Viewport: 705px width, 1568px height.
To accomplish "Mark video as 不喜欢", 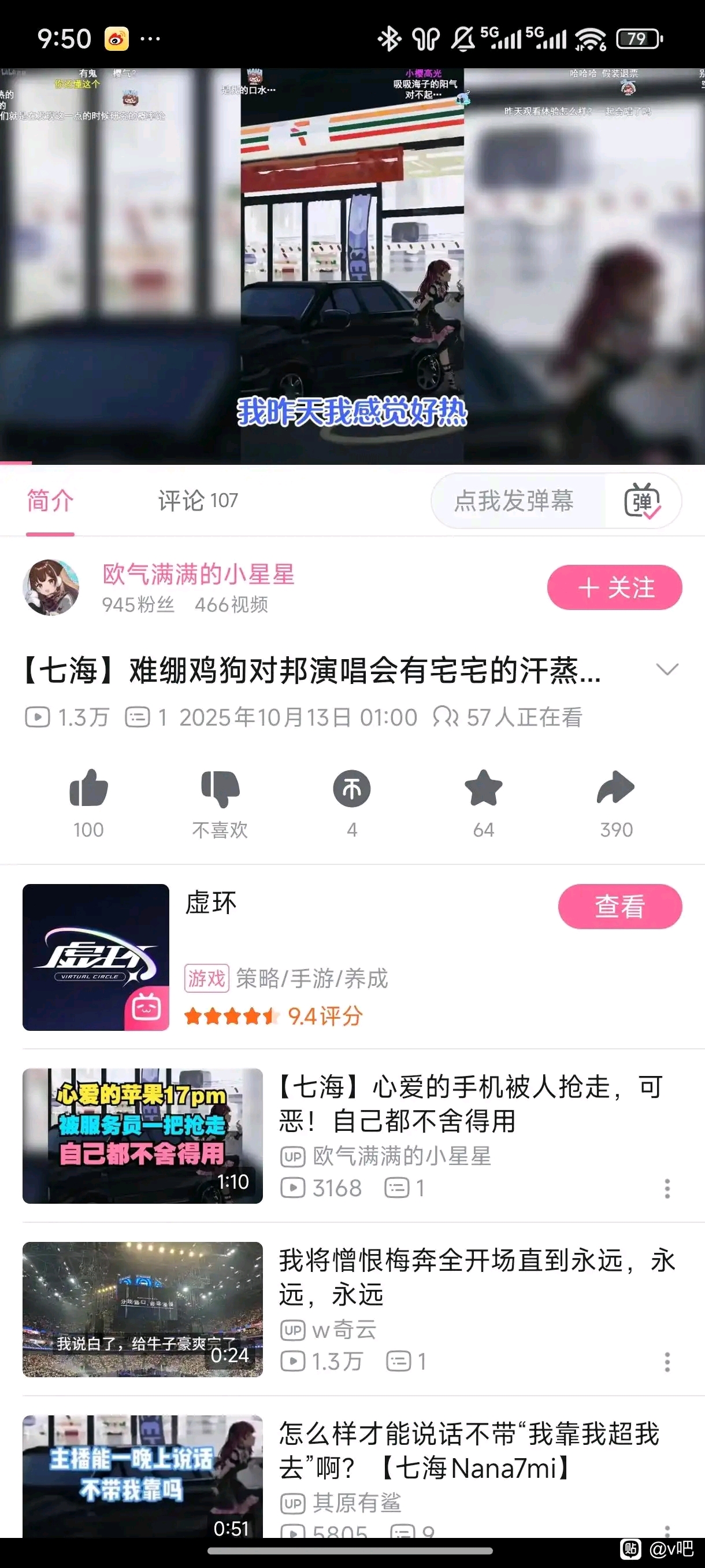I will (x=220, y=789).
